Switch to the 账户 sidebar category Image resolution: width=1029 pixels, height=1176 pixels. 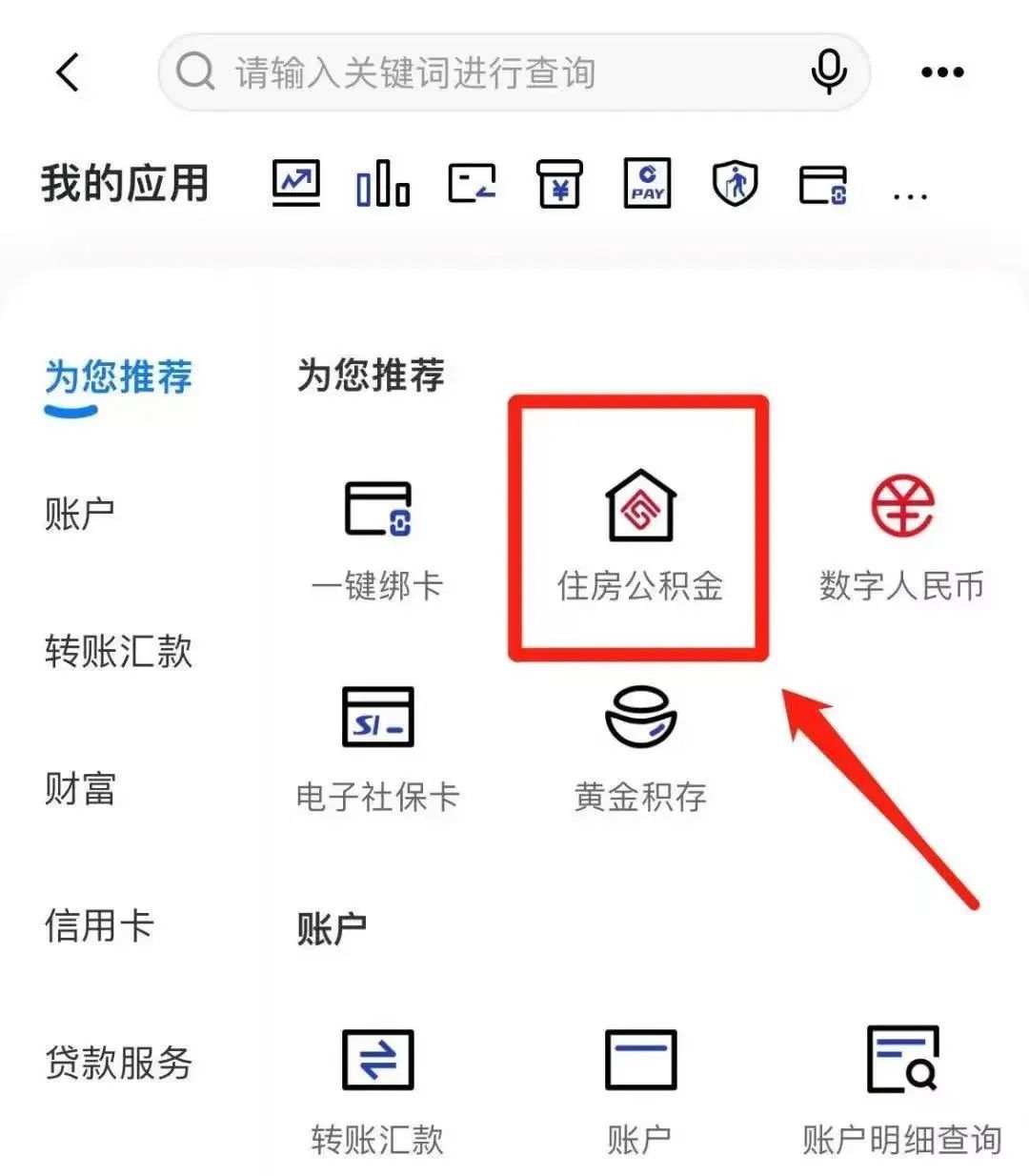(80, 514)
